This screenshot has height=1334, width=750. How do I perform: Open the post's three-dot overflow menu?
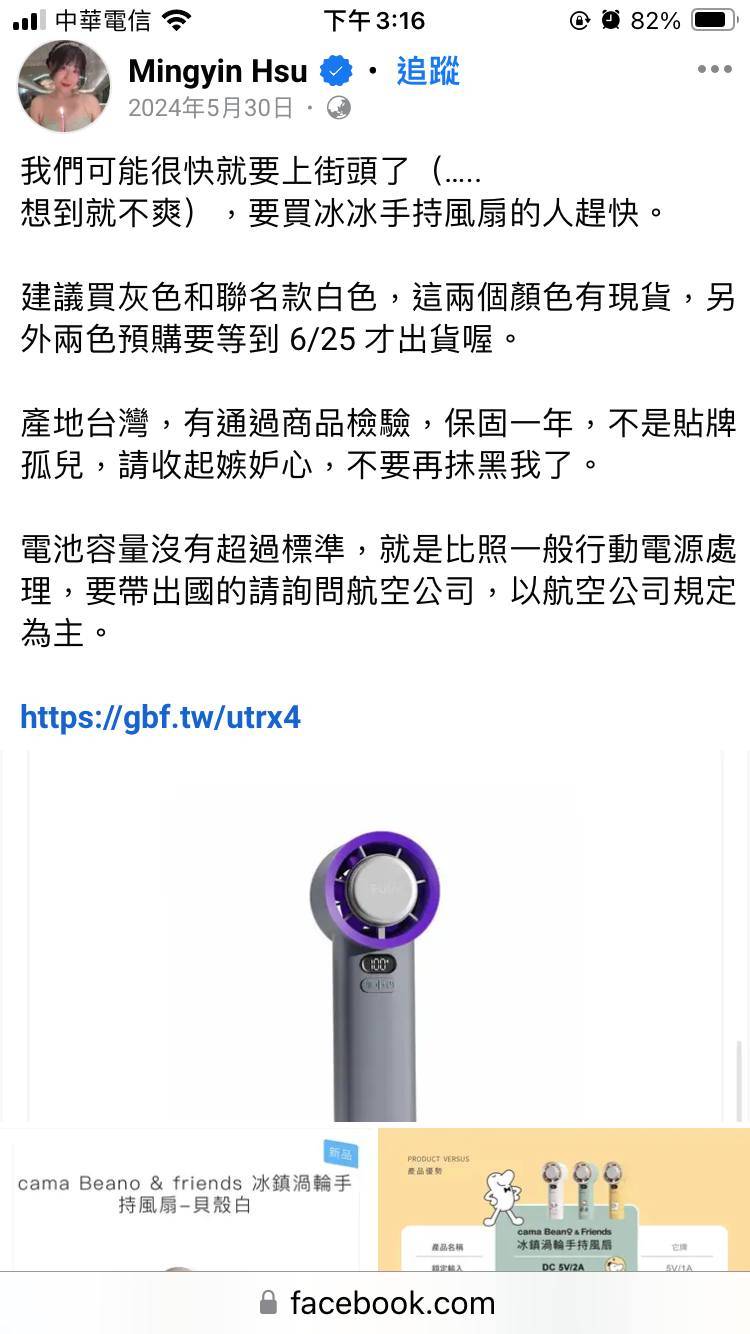714,70
